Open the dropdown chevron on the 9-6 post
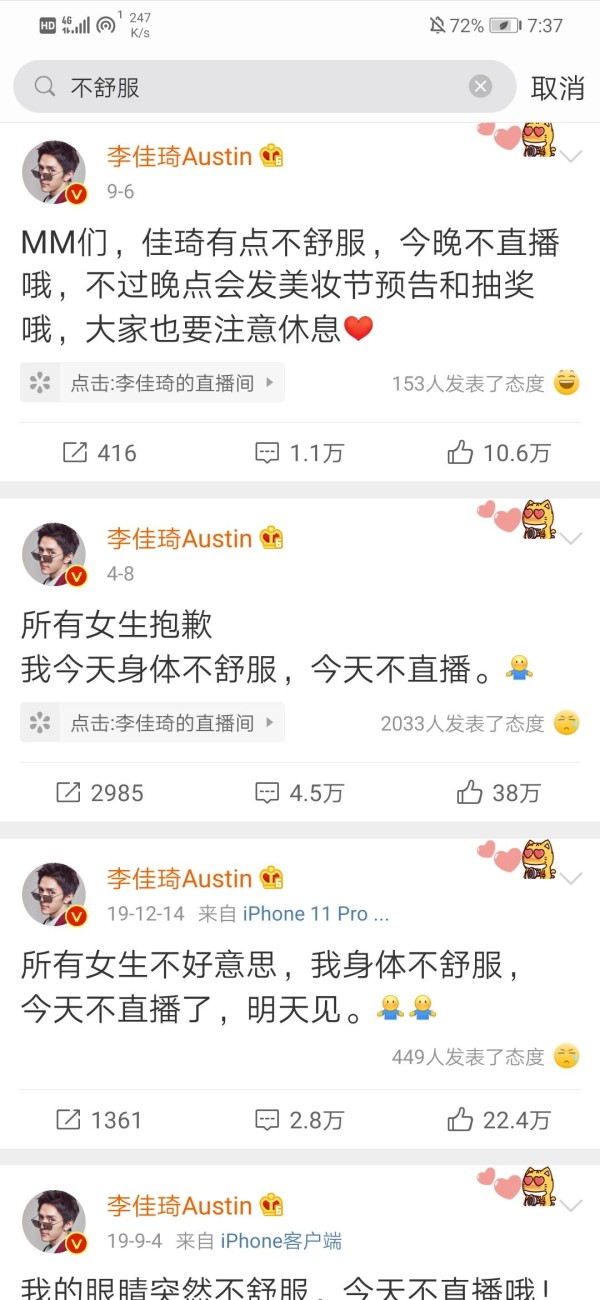 pyautogui.click(x=571, y=156)
